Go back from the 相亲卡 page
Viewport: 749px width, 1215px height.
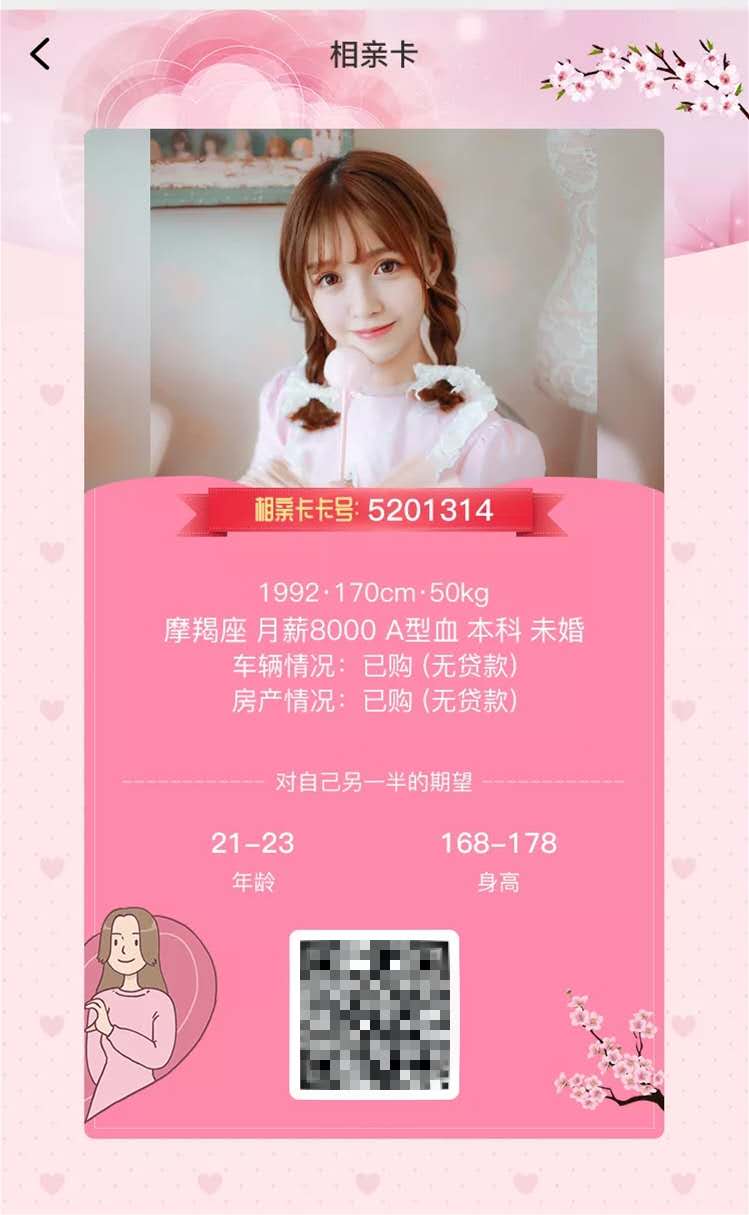(40, 54)
